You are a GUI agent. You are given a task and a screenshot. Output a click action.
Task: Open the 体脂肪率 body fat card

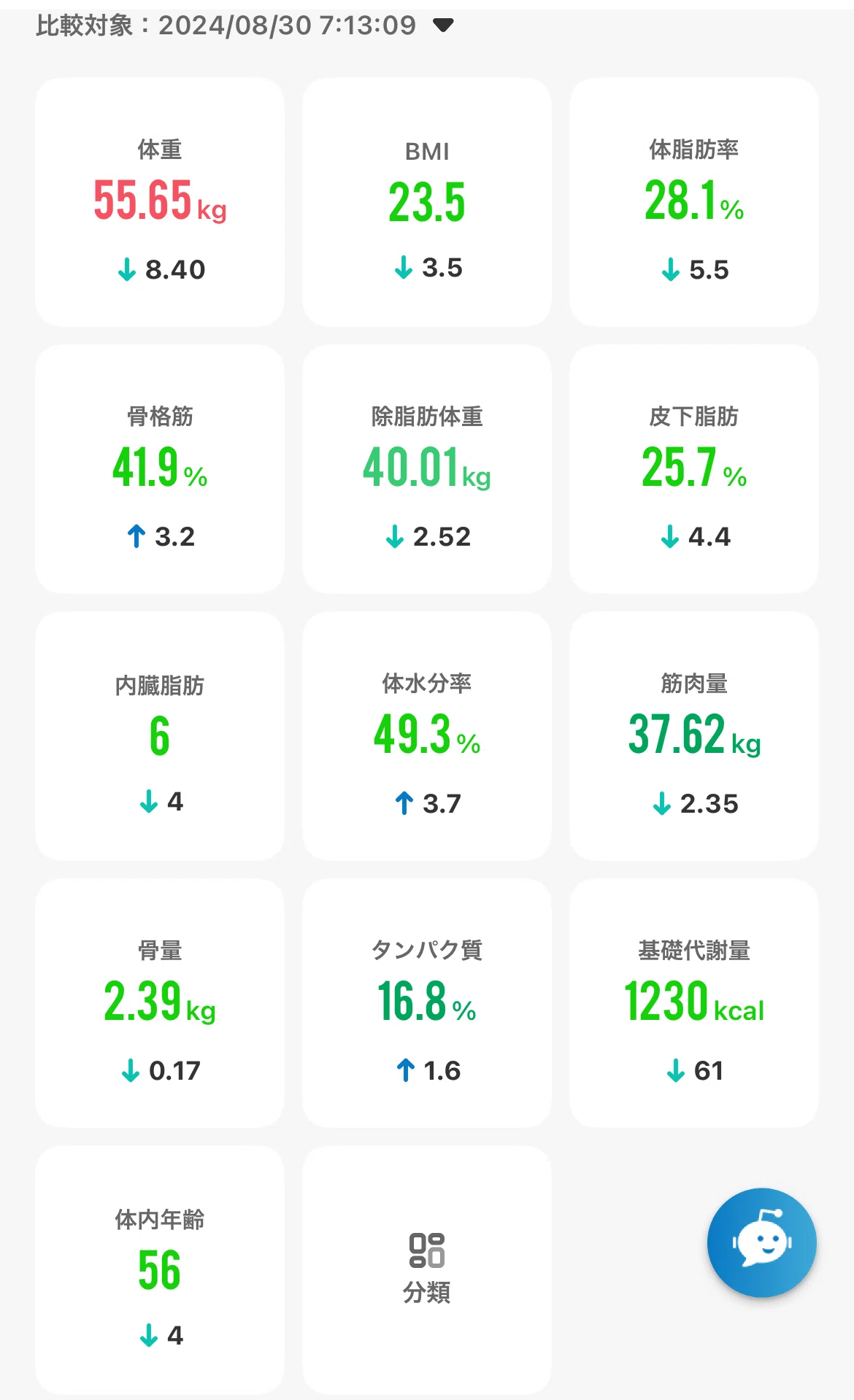694,202
